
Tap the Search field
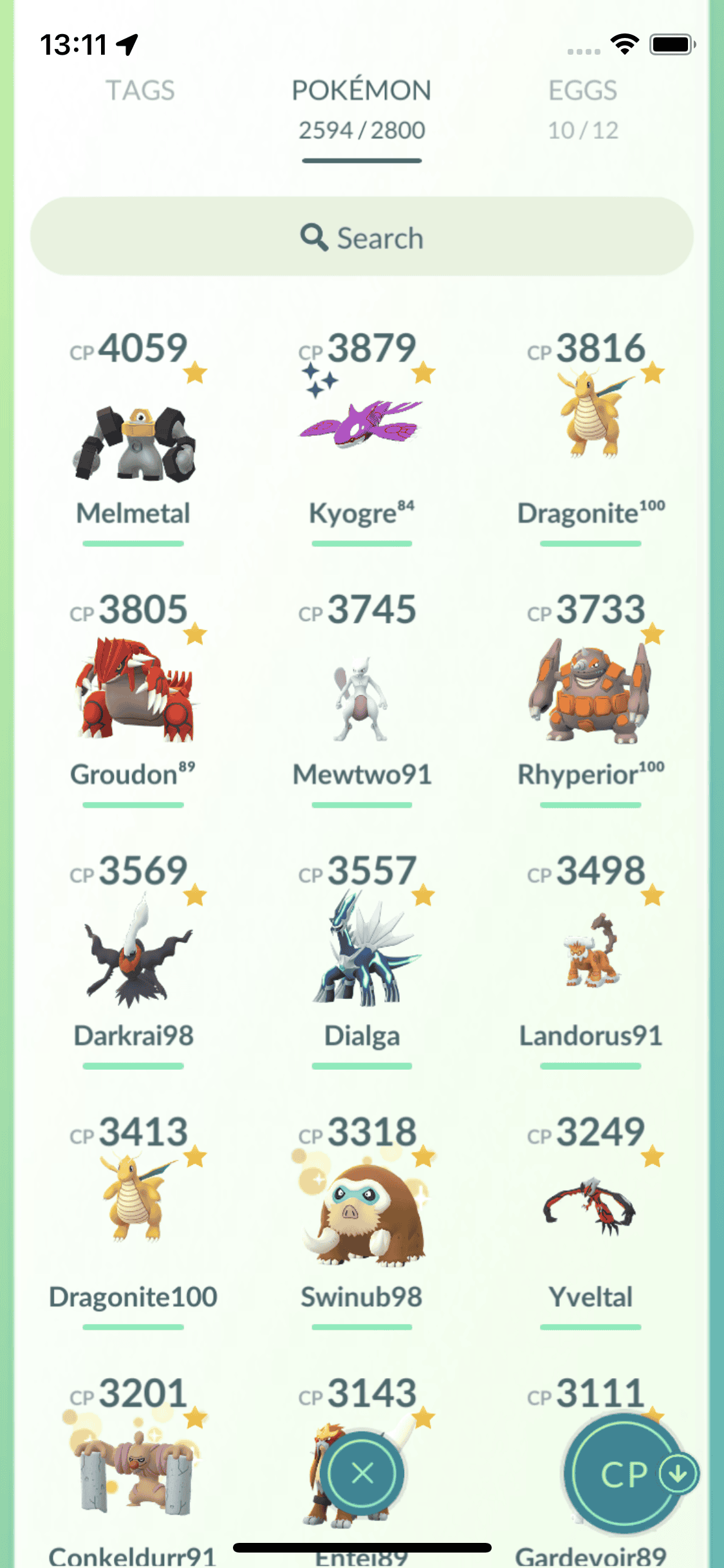(362, 237)
